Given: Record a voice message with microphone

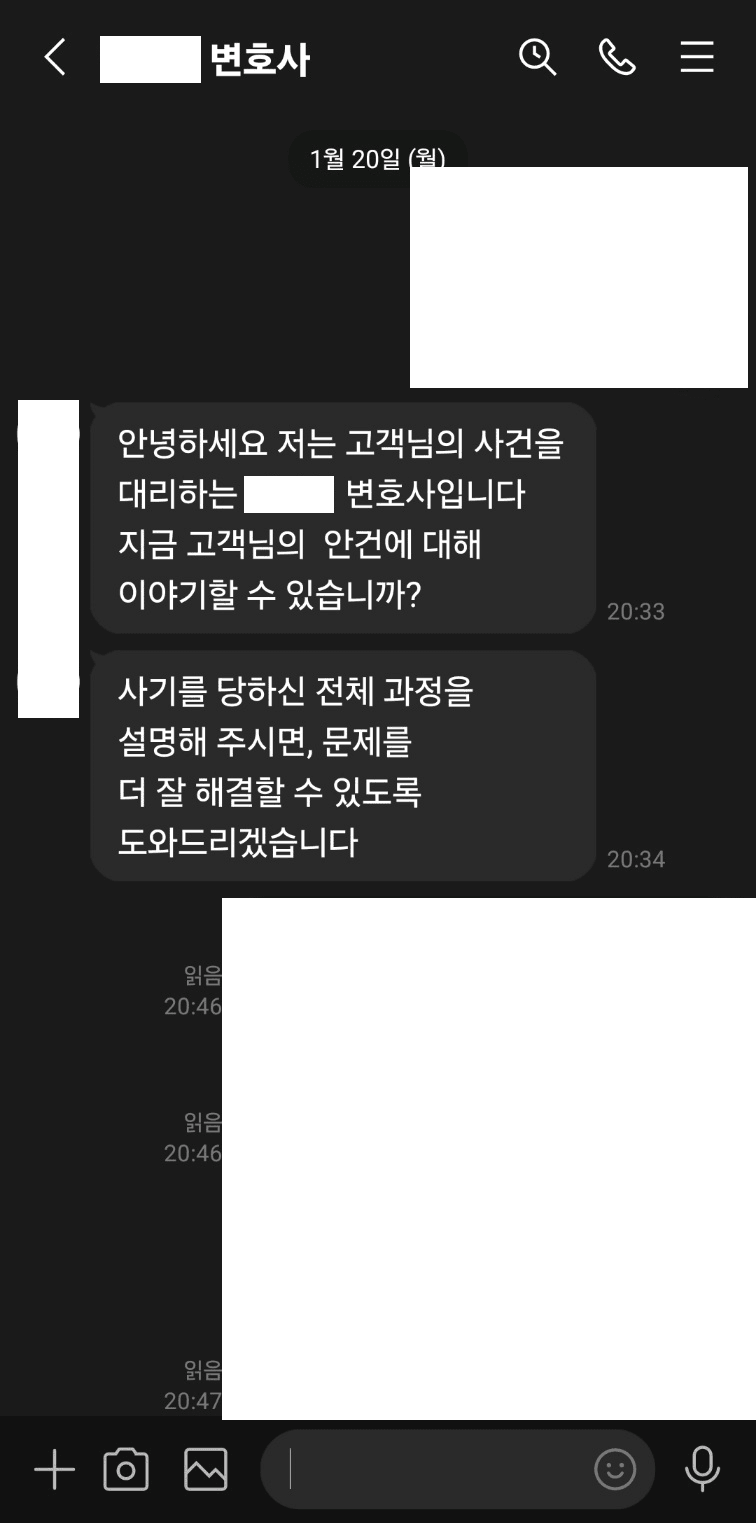Looking at the screenshot, I should (702, 1469).
